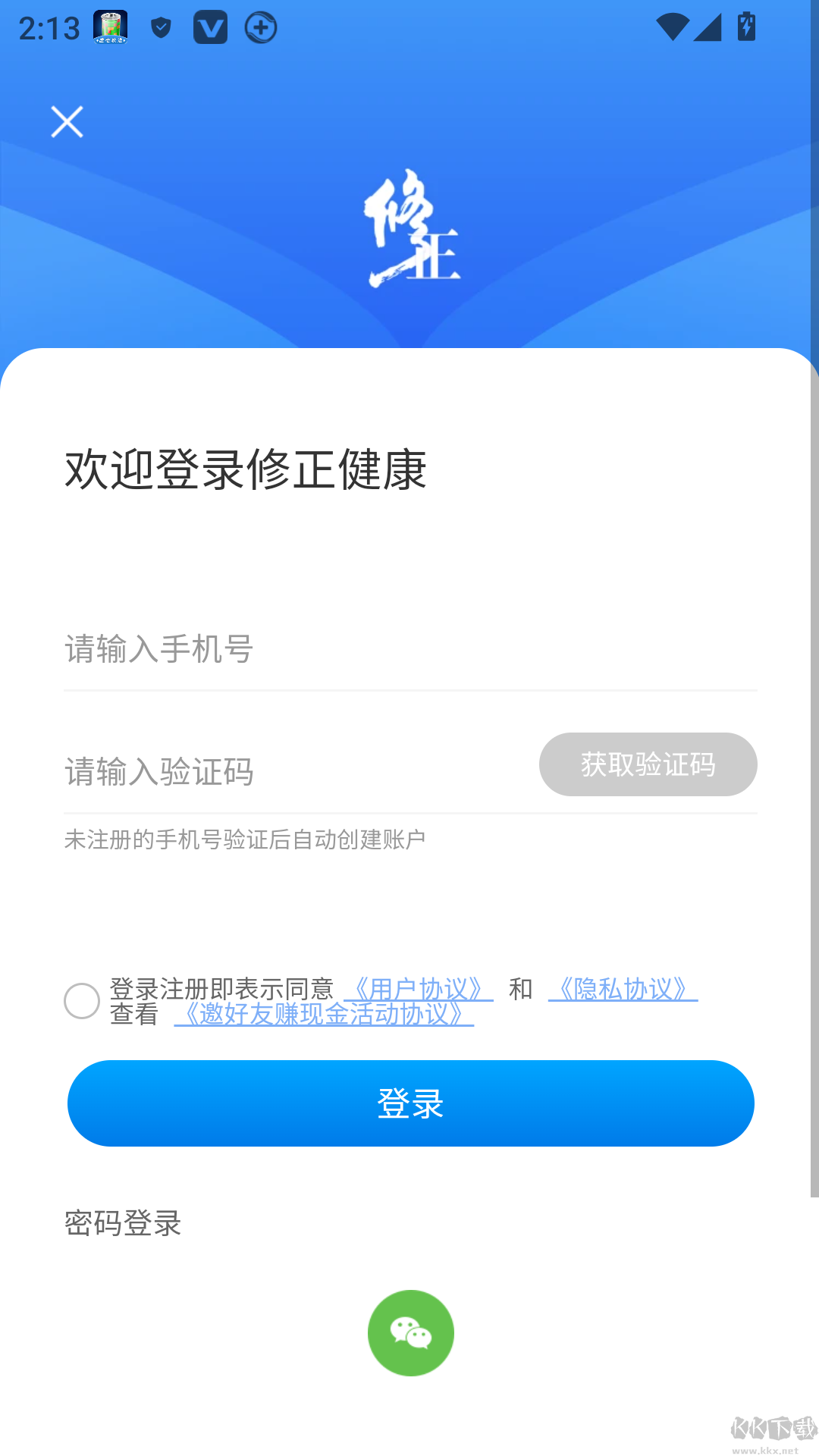This screenshot has width=819, height=1456.
Task: Close the login screen with the X
Action: pos(67,121)
